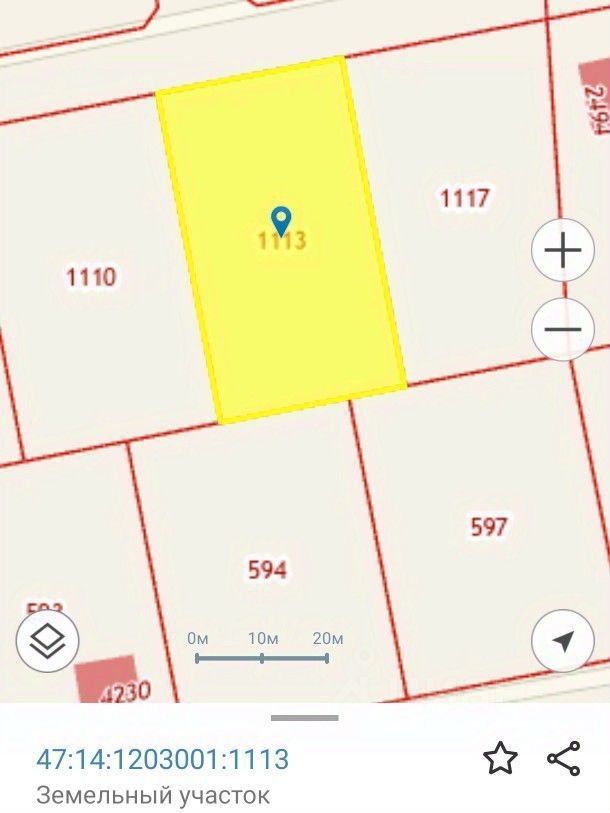Viewport: 610px width, 813px height.
Task: Zoom out of the map
Action: point(564,329)
